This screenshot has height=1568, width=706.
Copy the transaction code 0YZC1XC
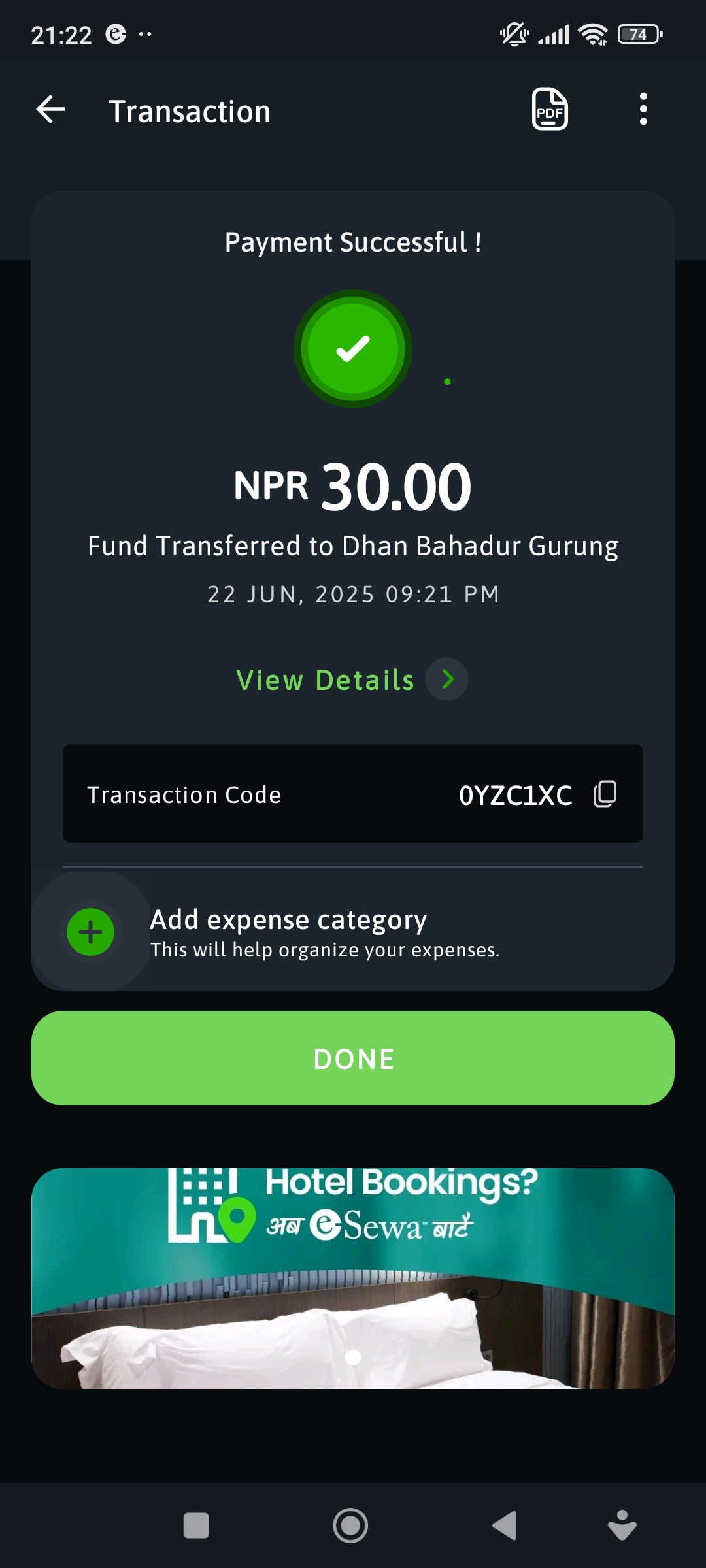point(605,794)
